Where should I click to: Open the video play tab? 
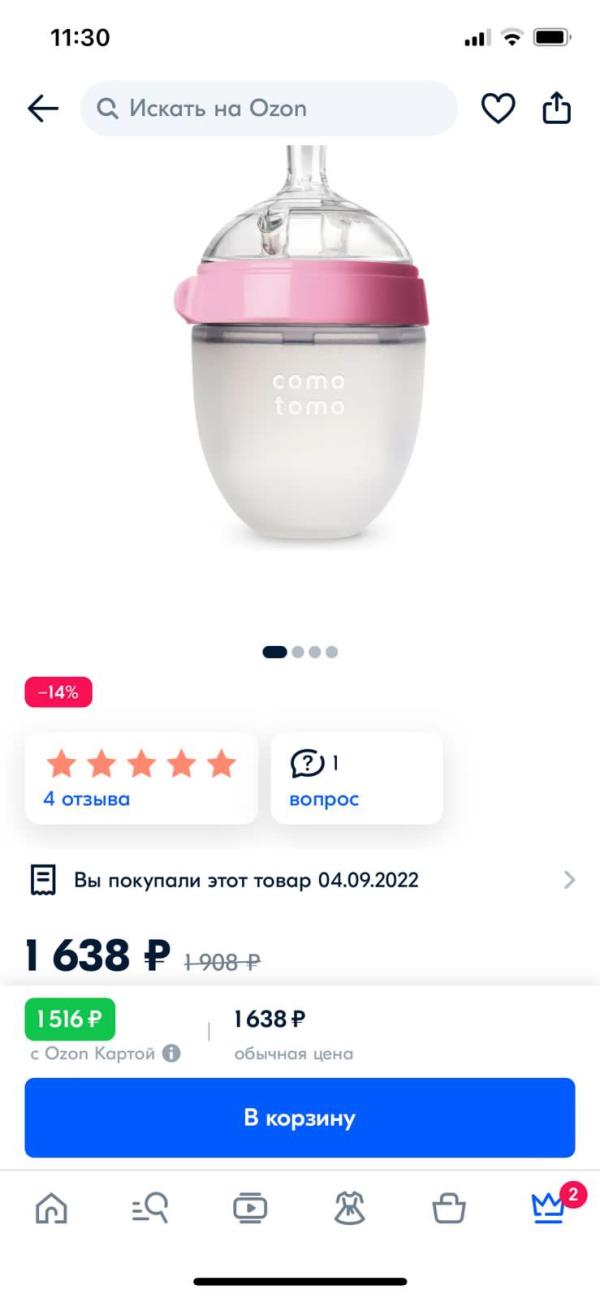(x=250, y=1209)
